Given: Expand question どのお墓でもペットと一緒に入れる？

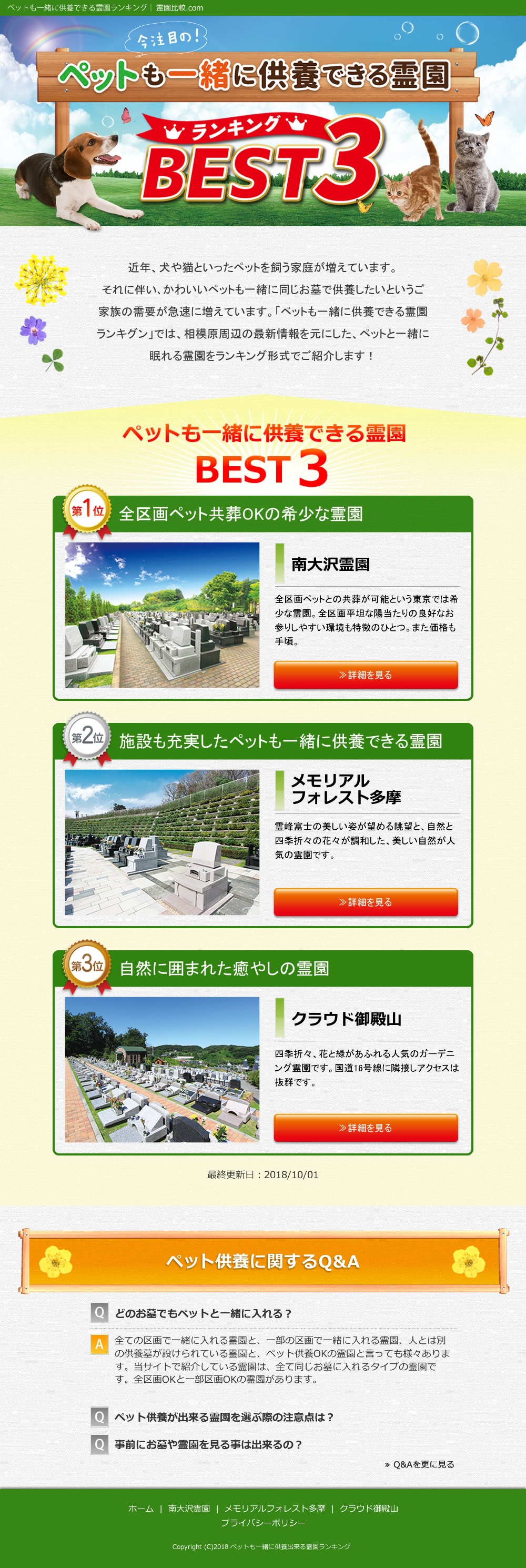Looking at the screenshot, I should [x=204, y=1313].
